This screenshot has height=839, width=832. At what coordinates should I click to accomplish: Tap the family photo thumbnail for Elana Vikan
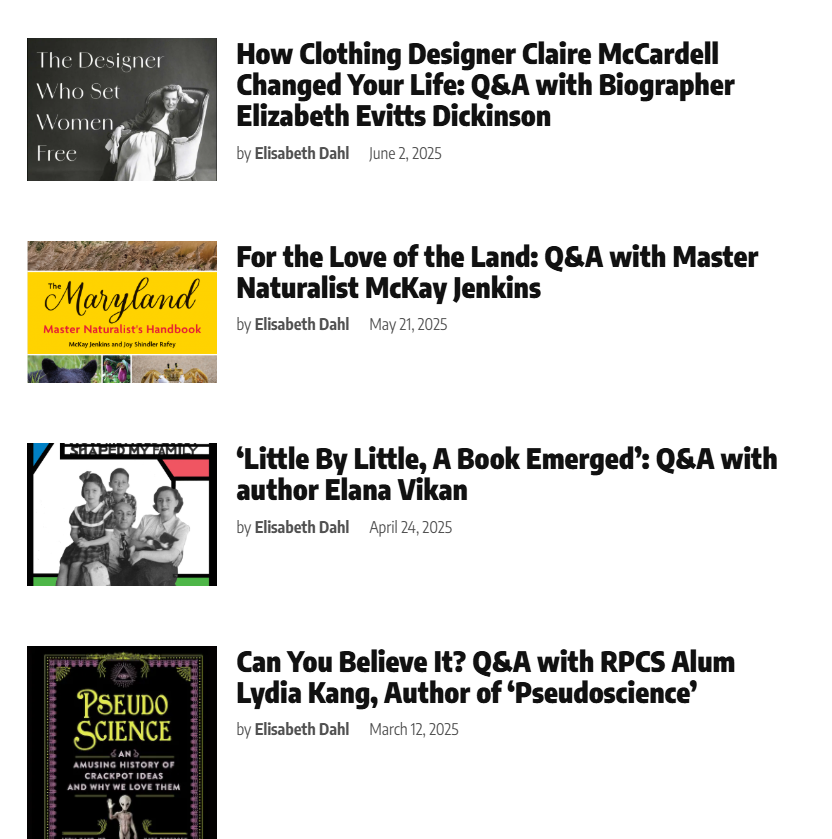pos(122,514)
